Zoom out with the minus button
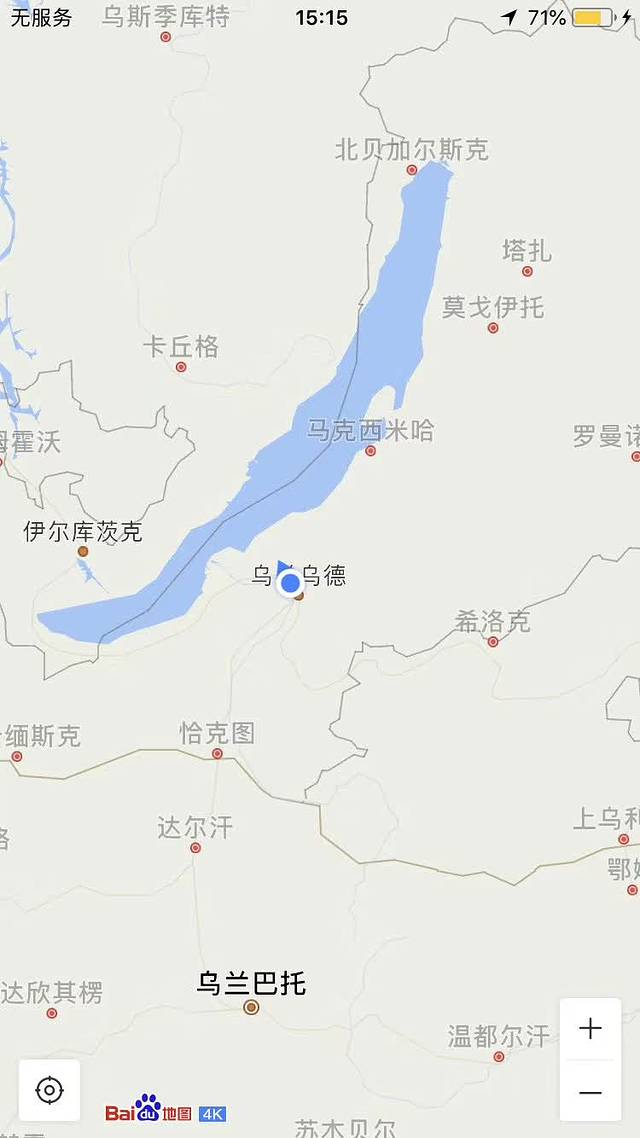 click(x=590, y=1092)
